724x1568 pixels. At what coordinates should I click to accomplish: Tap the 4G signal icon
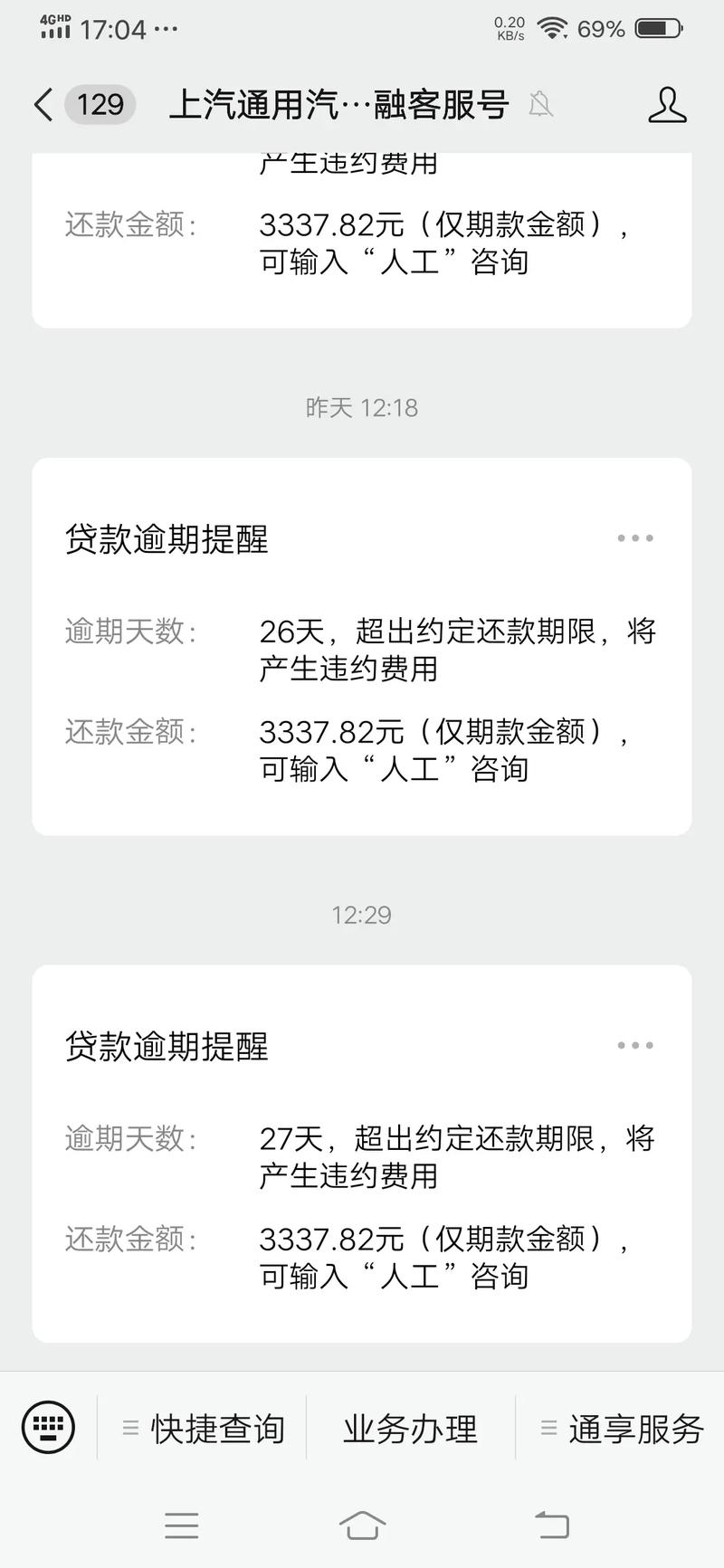click(56, 27)
